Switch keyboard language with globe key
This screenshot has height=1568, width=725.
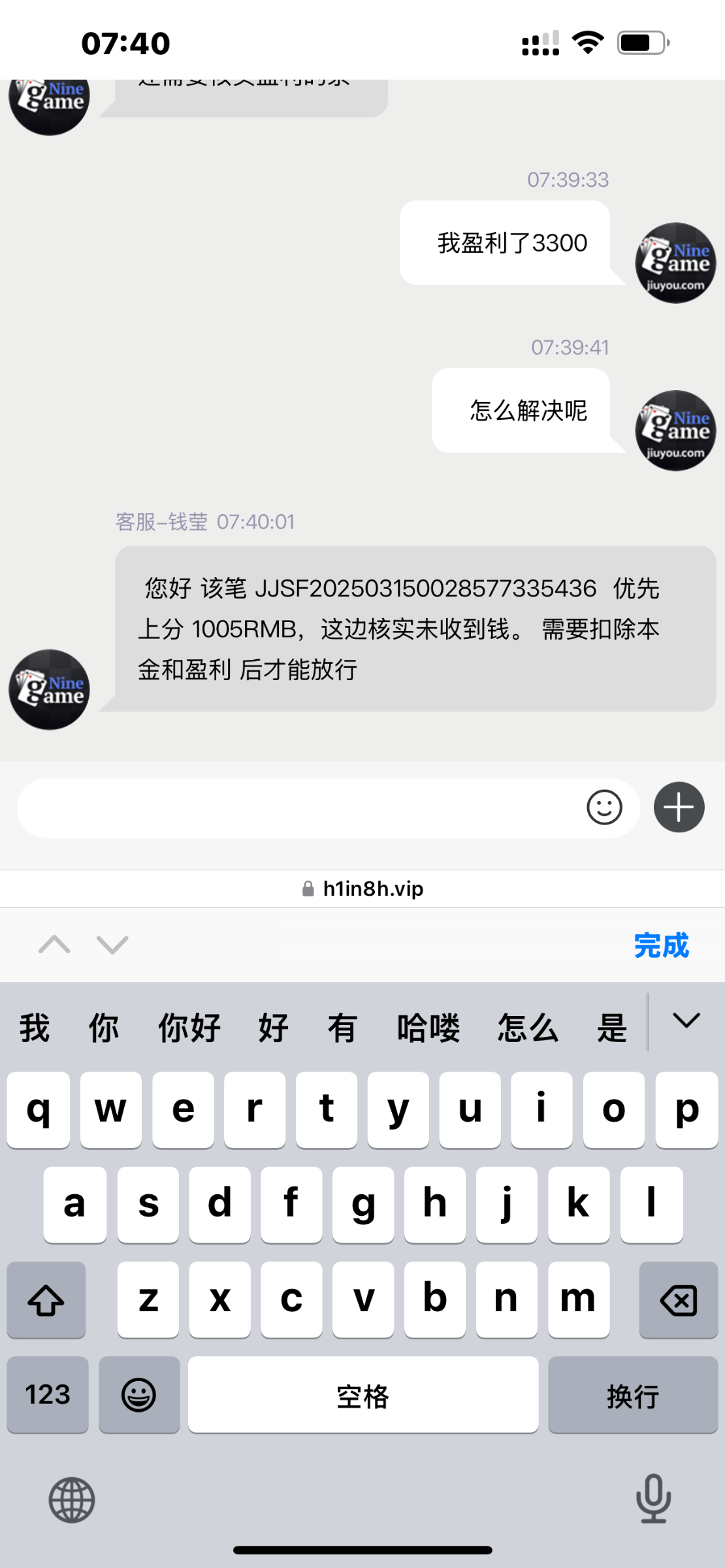[x=72, y=1500]
